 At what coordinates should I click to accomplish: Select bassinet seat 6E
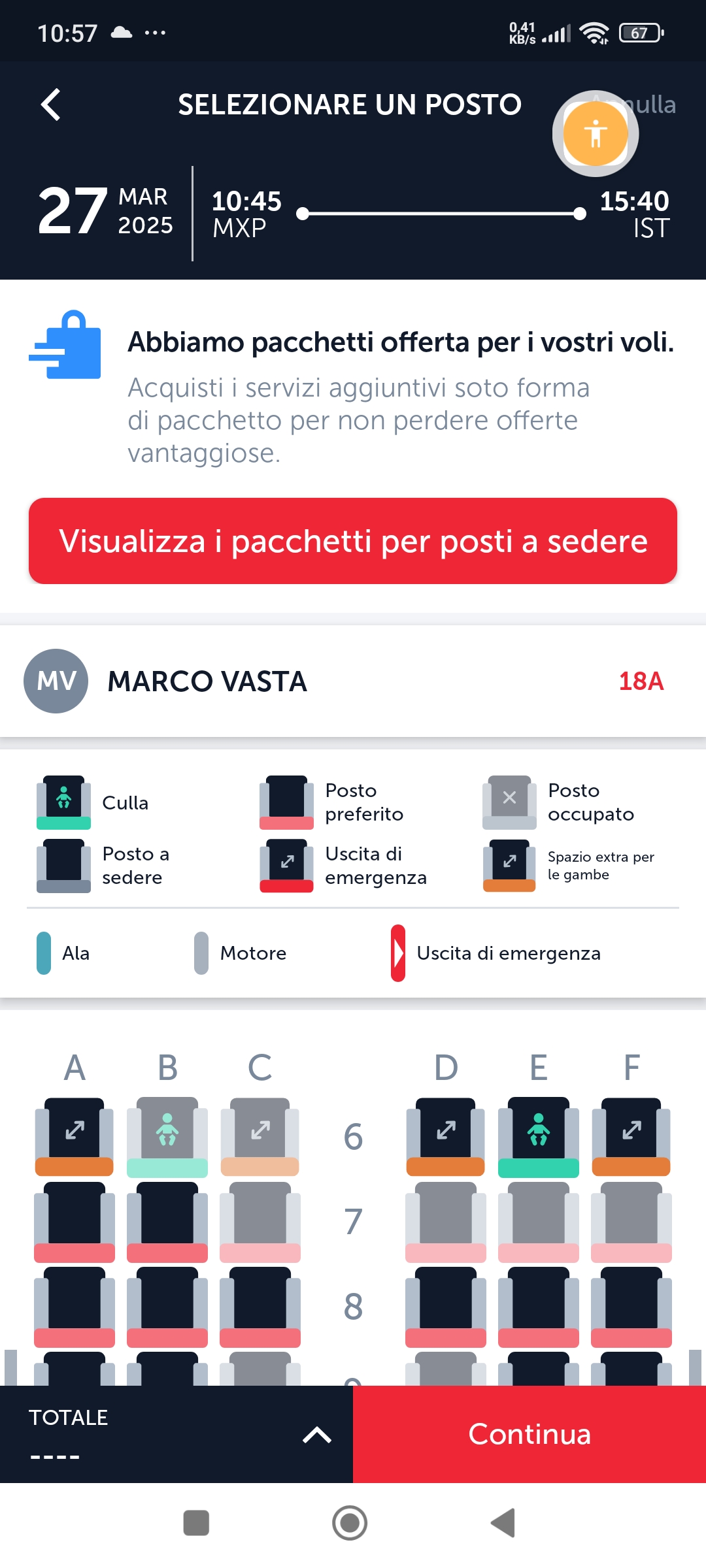(x=539, y=1137)
